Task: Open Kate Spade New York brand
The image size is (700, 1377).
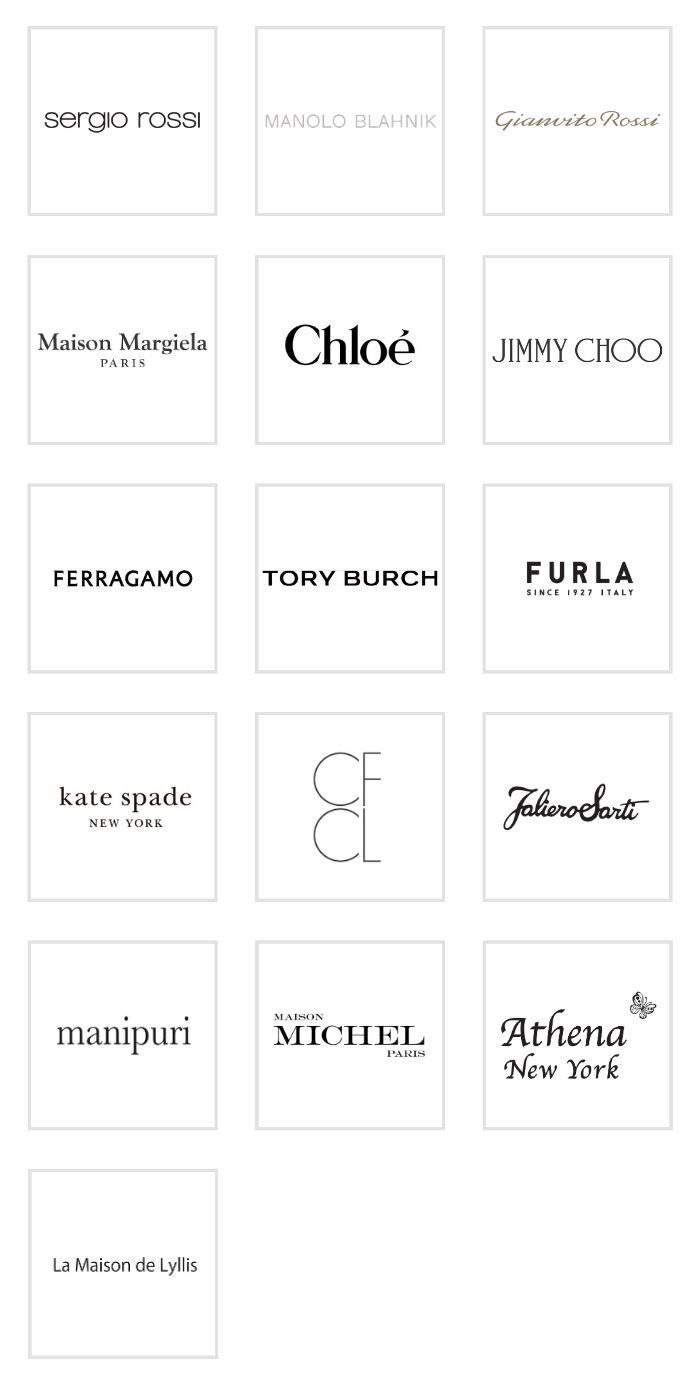Action: click(122, 806)
